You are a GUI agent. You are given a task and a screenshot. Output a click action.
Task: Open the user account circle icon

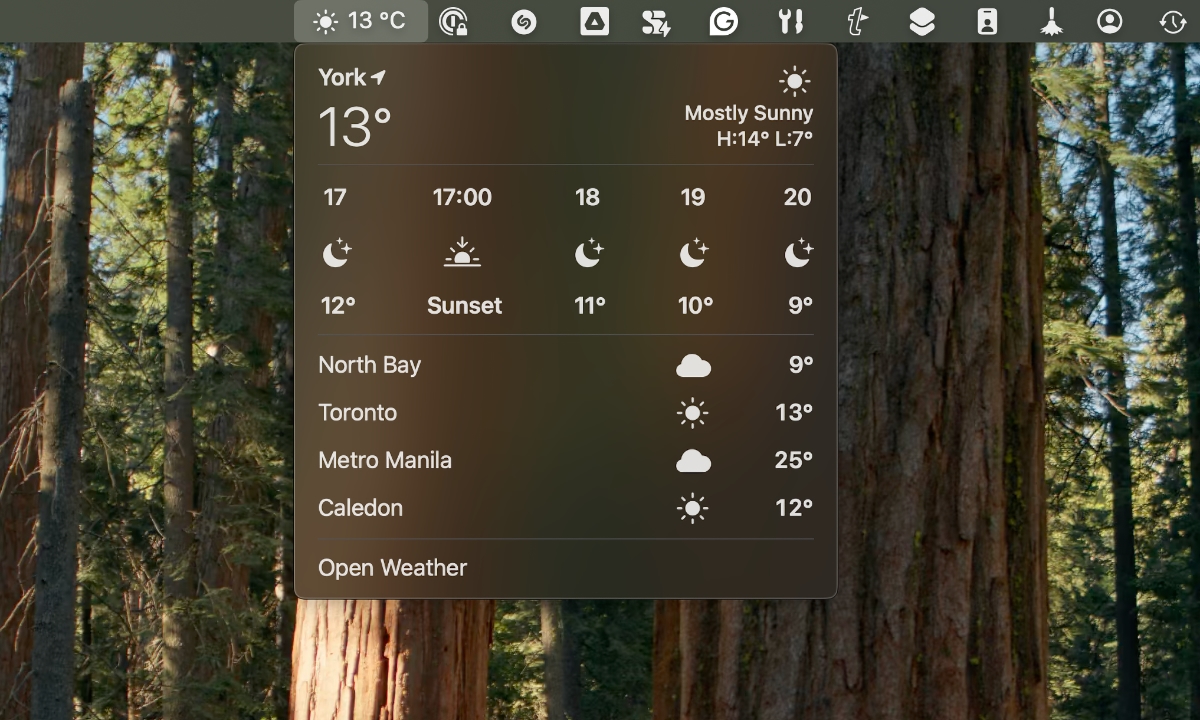1109,21
